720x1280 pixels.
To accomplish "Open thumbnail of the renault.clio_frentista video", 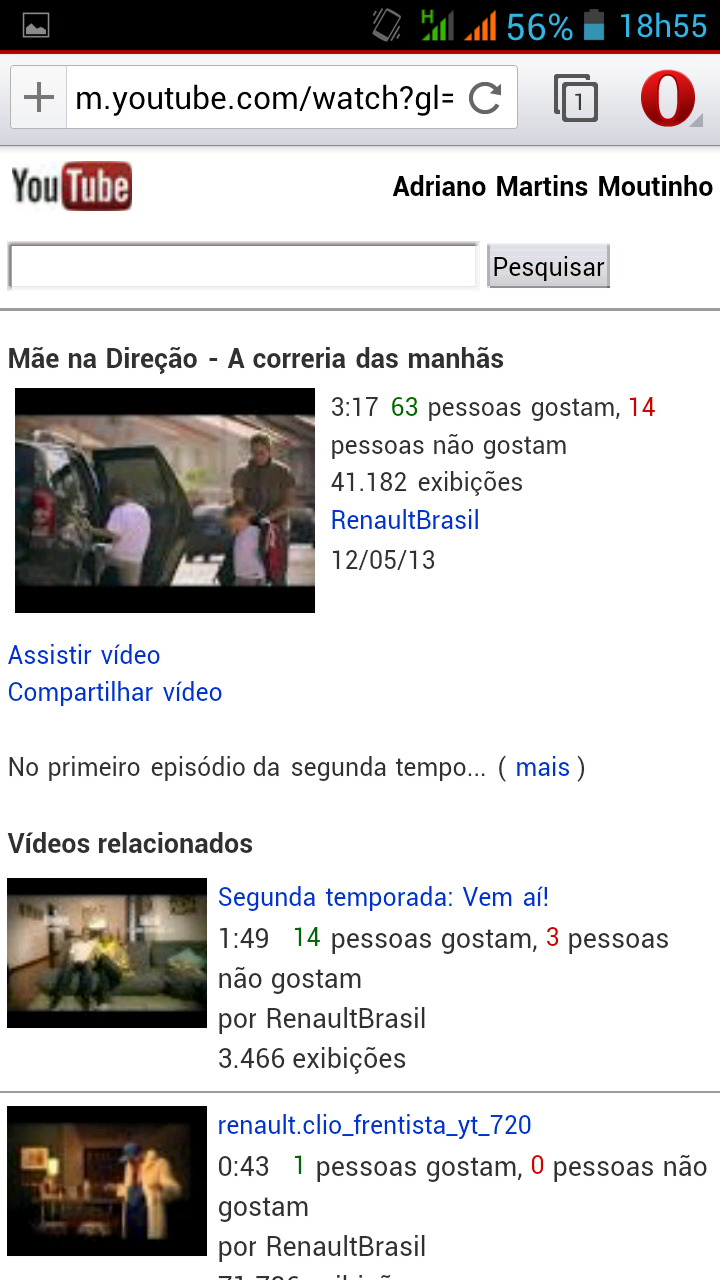I will 107,1180.
